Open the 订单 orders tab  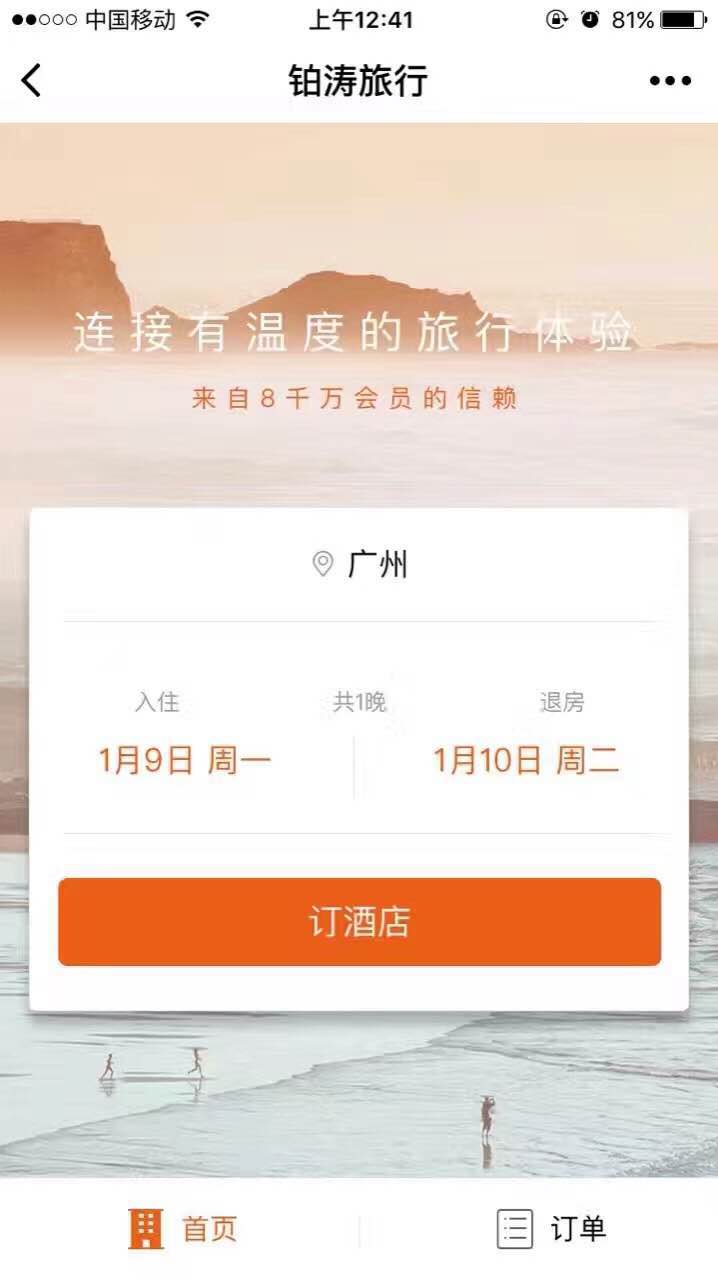[552, 1228]
